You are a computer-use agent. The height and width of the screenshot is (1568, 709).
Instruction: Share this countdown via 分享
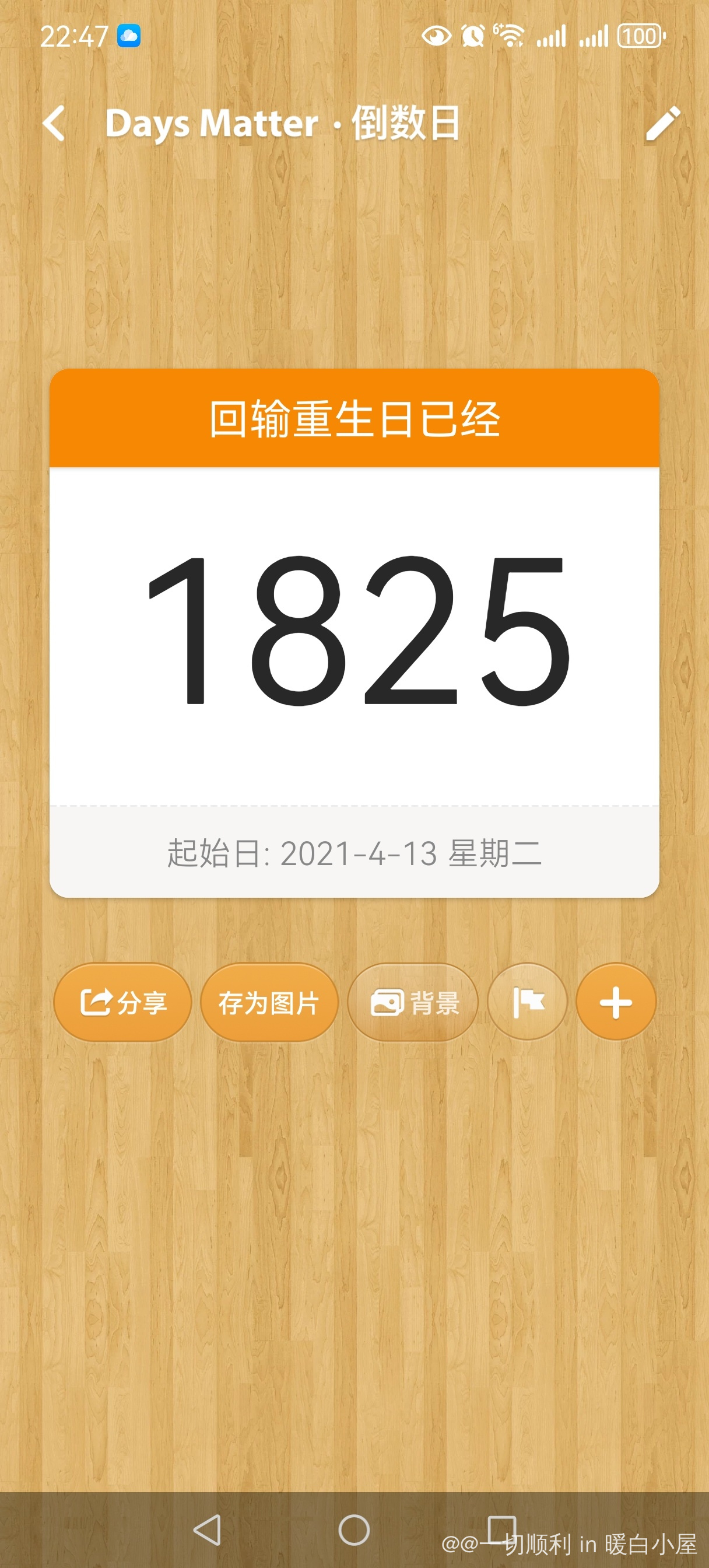click(123, 1002)
